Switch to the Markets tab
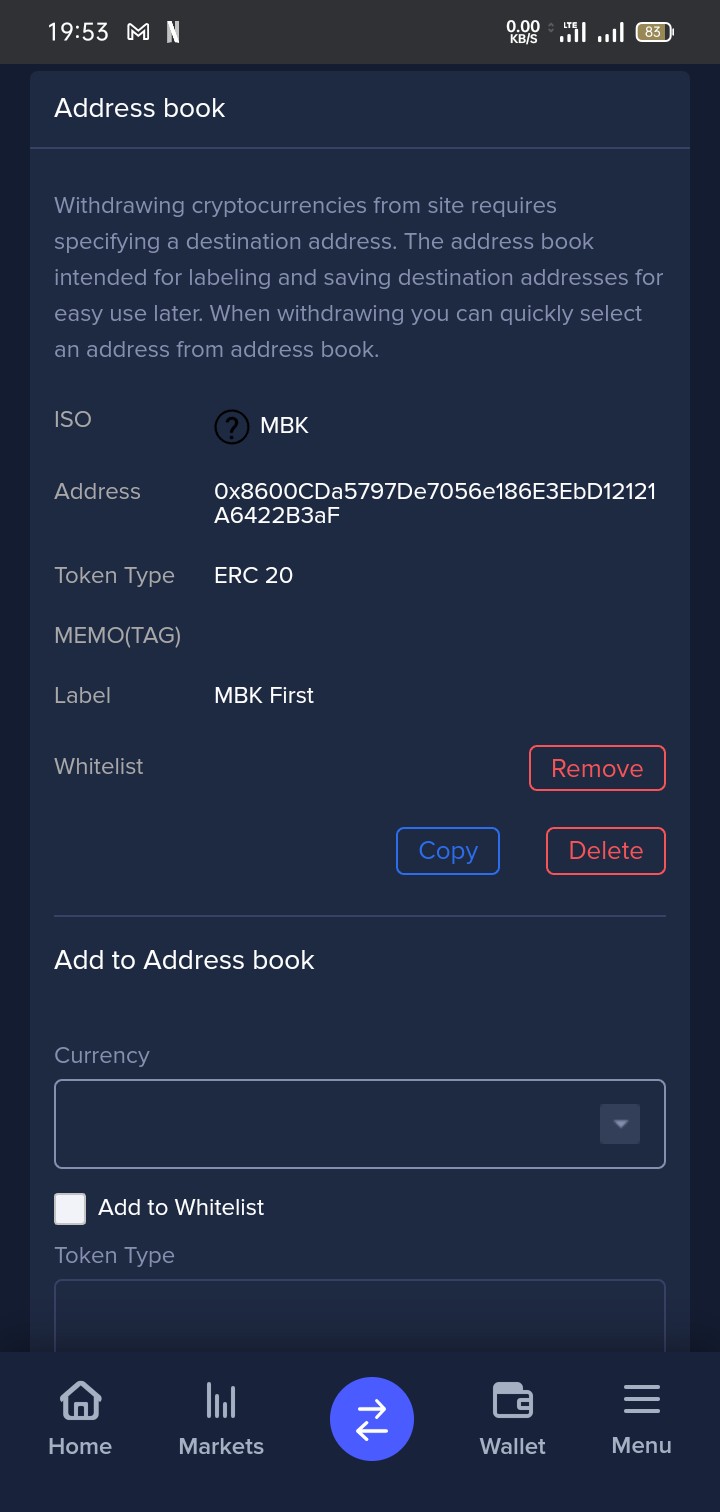 [221, 1418]
